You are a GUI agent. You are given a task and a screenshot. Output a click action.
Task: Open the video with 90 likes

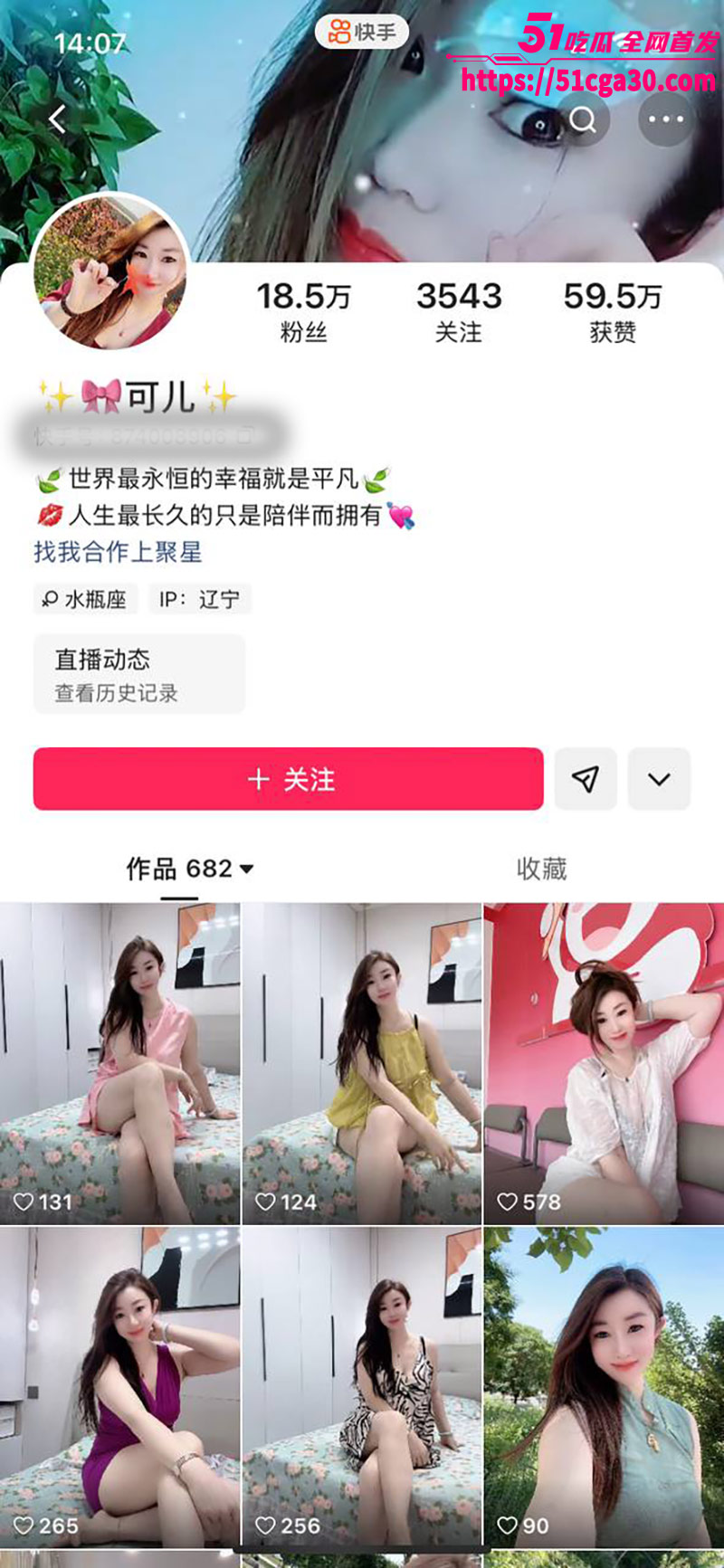(604, 1384)
